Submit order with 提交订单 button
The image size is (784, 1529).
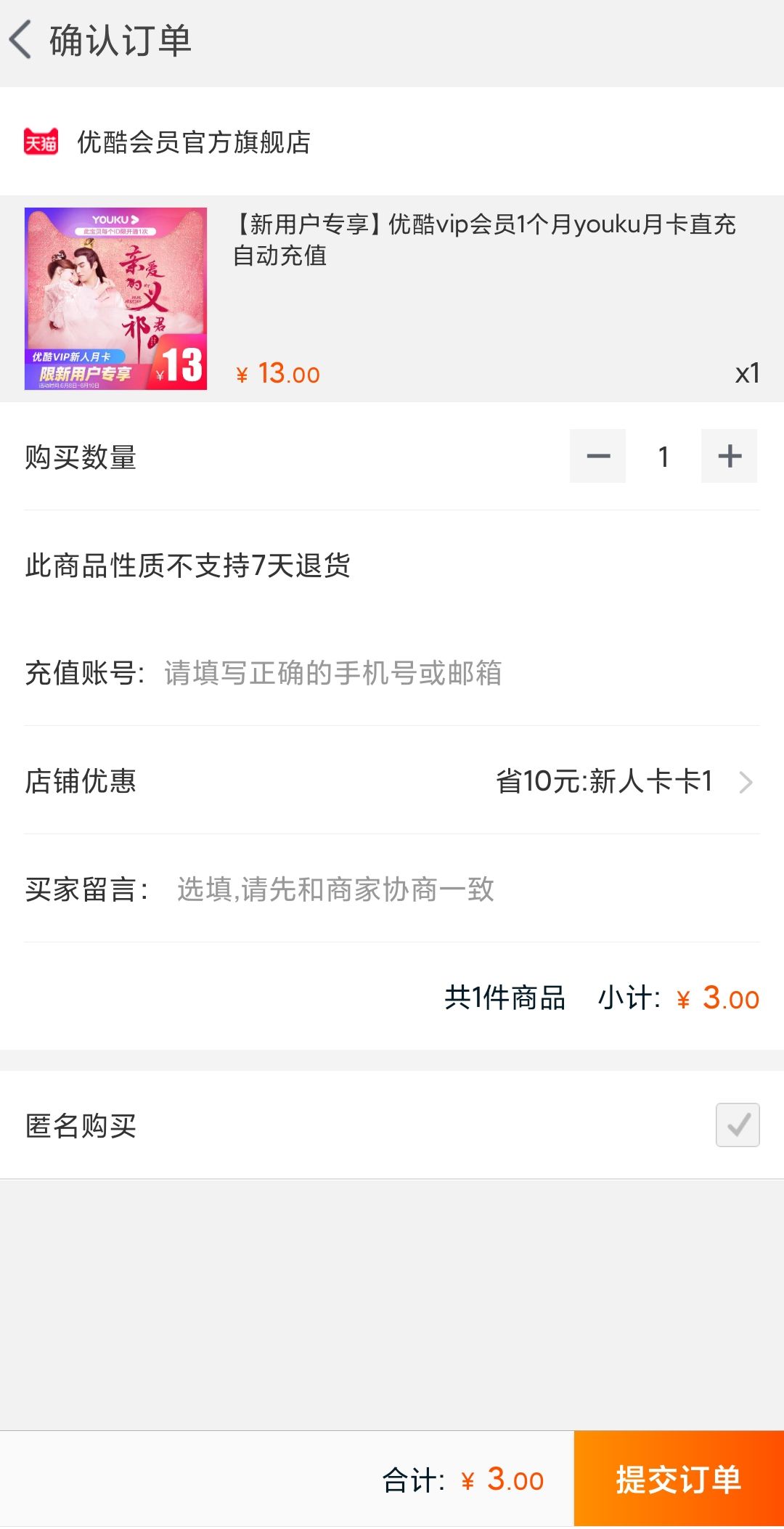(x=678, y=1479)
